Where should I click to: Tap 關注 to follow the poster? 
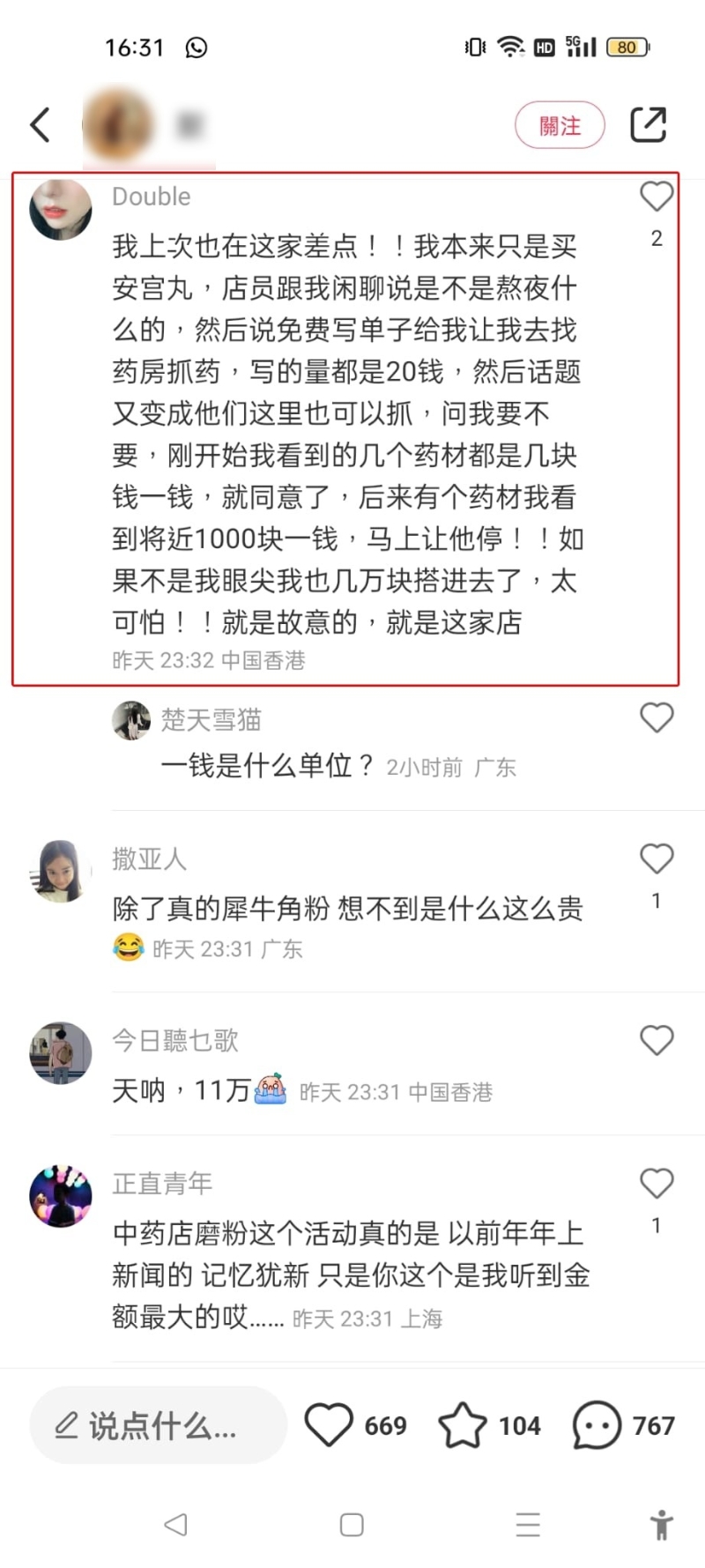560,125
